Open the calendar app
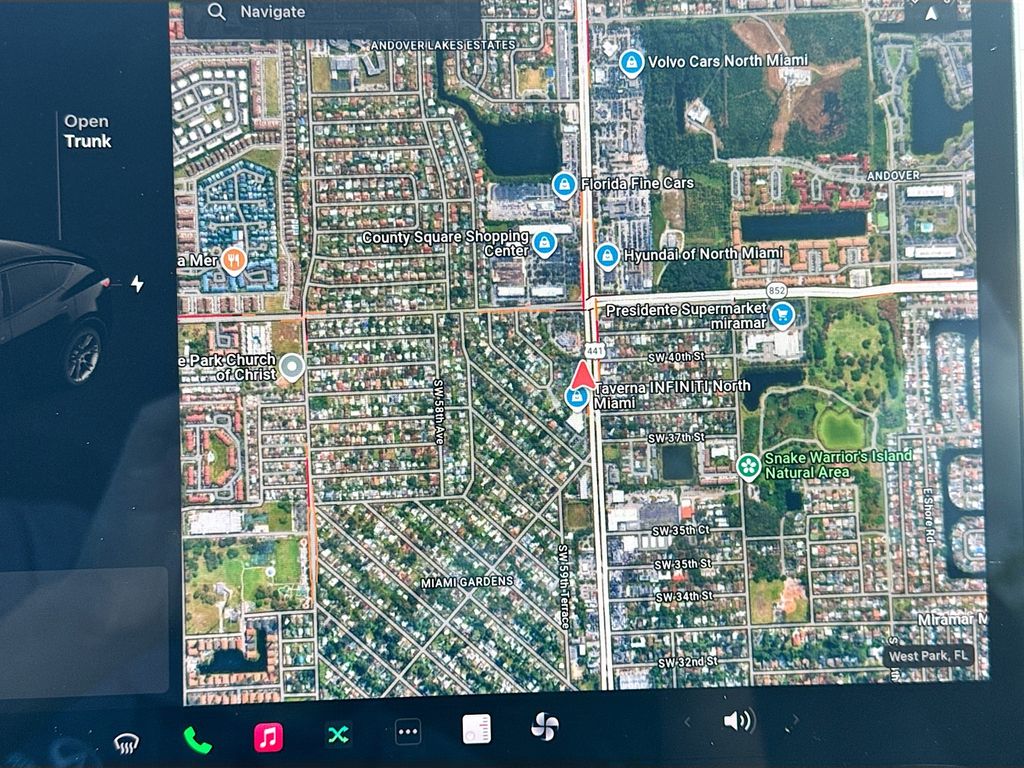Viewport: 1024px width, 768px height. click(x=476, y=729)
